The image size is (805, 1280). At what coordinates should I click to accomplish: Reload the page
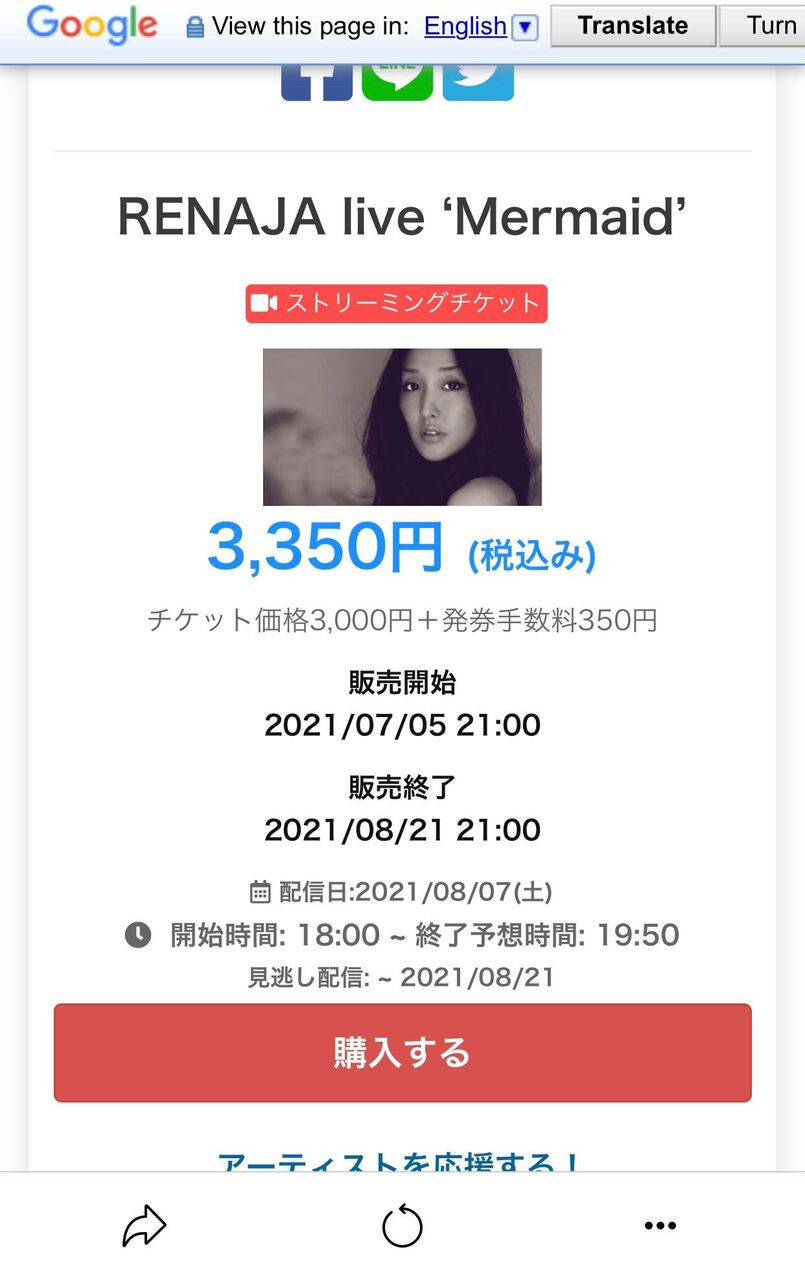coord(402,1226)
